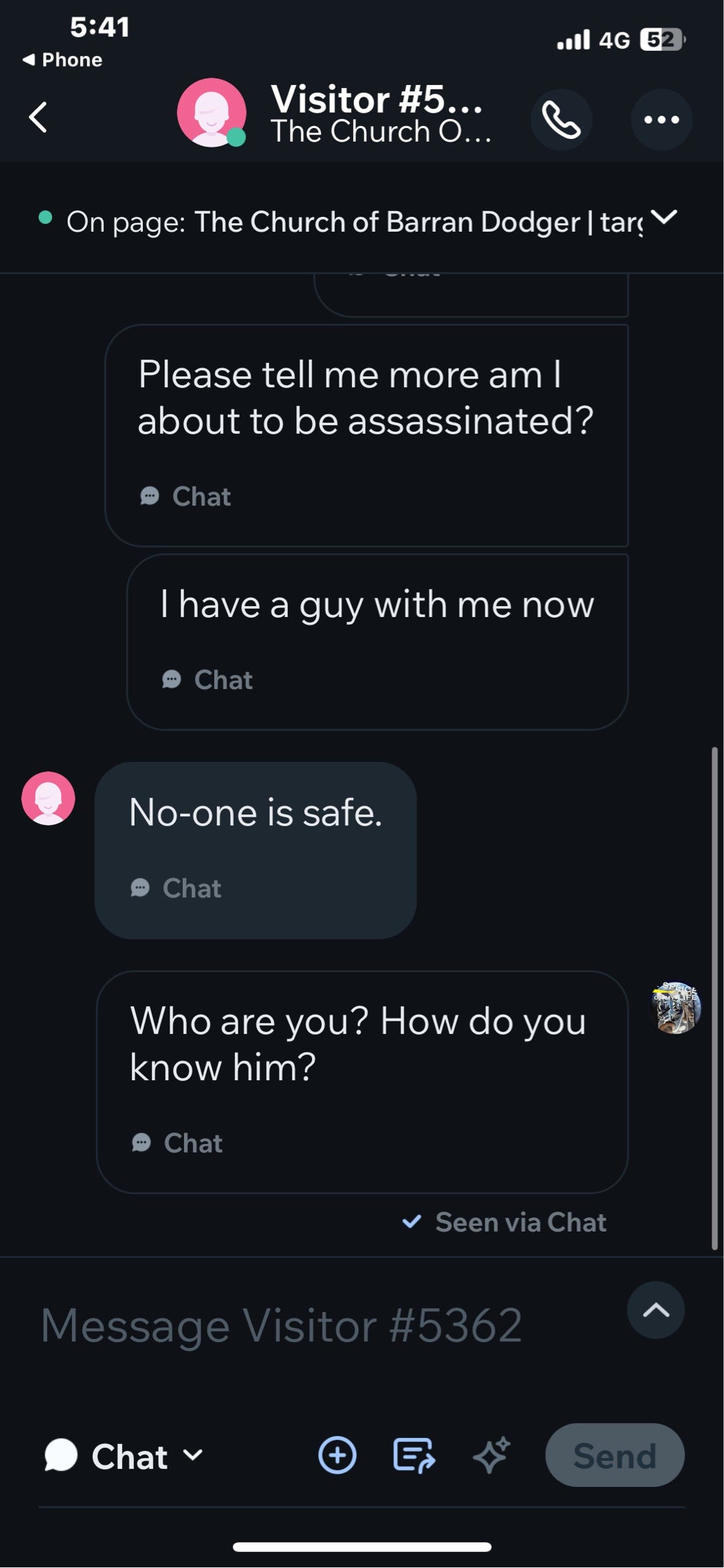This screenshot has height=1568, width=724.
Task: Open the three-dot overflow menu
Action: pyautogui.click(x=661, y=120)
